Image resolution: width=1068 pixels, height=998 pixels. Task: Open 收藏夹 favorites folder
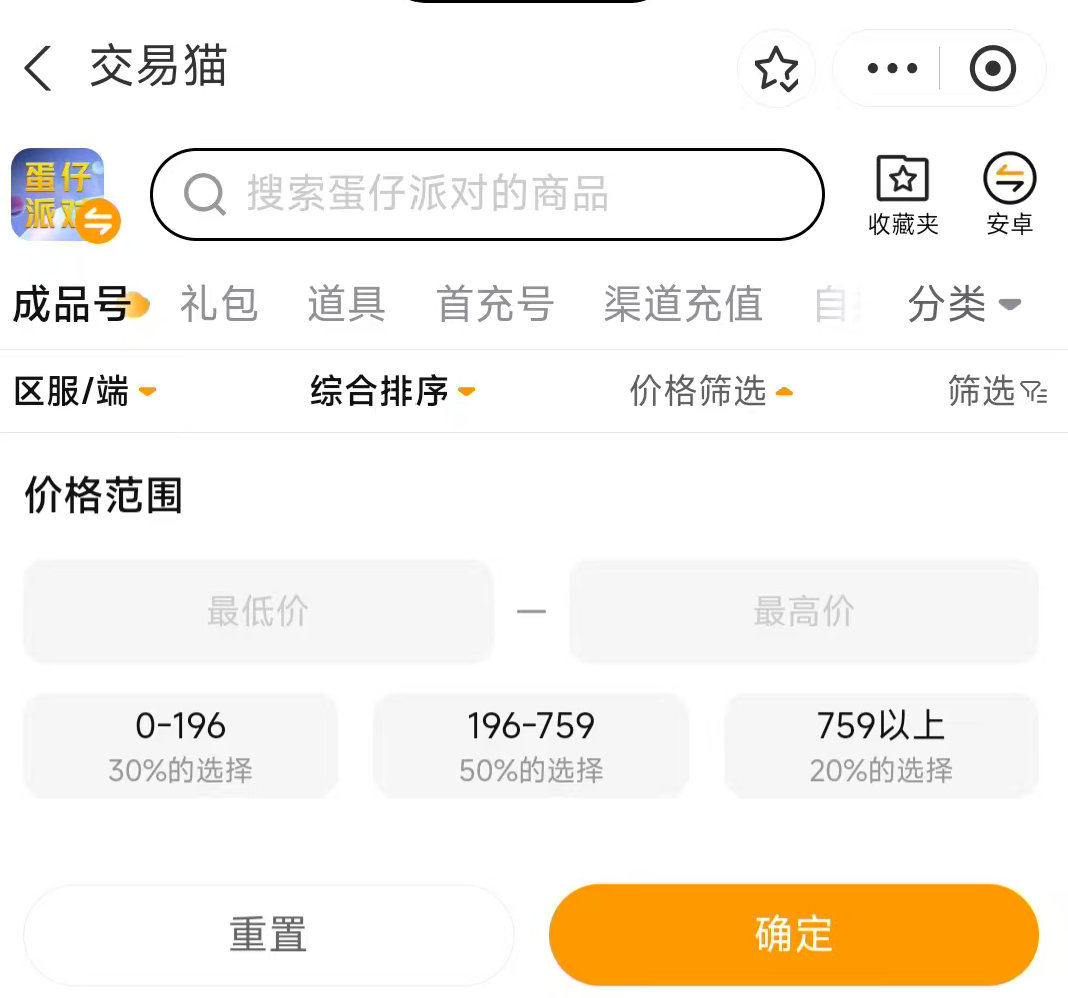tap(902, 196)
